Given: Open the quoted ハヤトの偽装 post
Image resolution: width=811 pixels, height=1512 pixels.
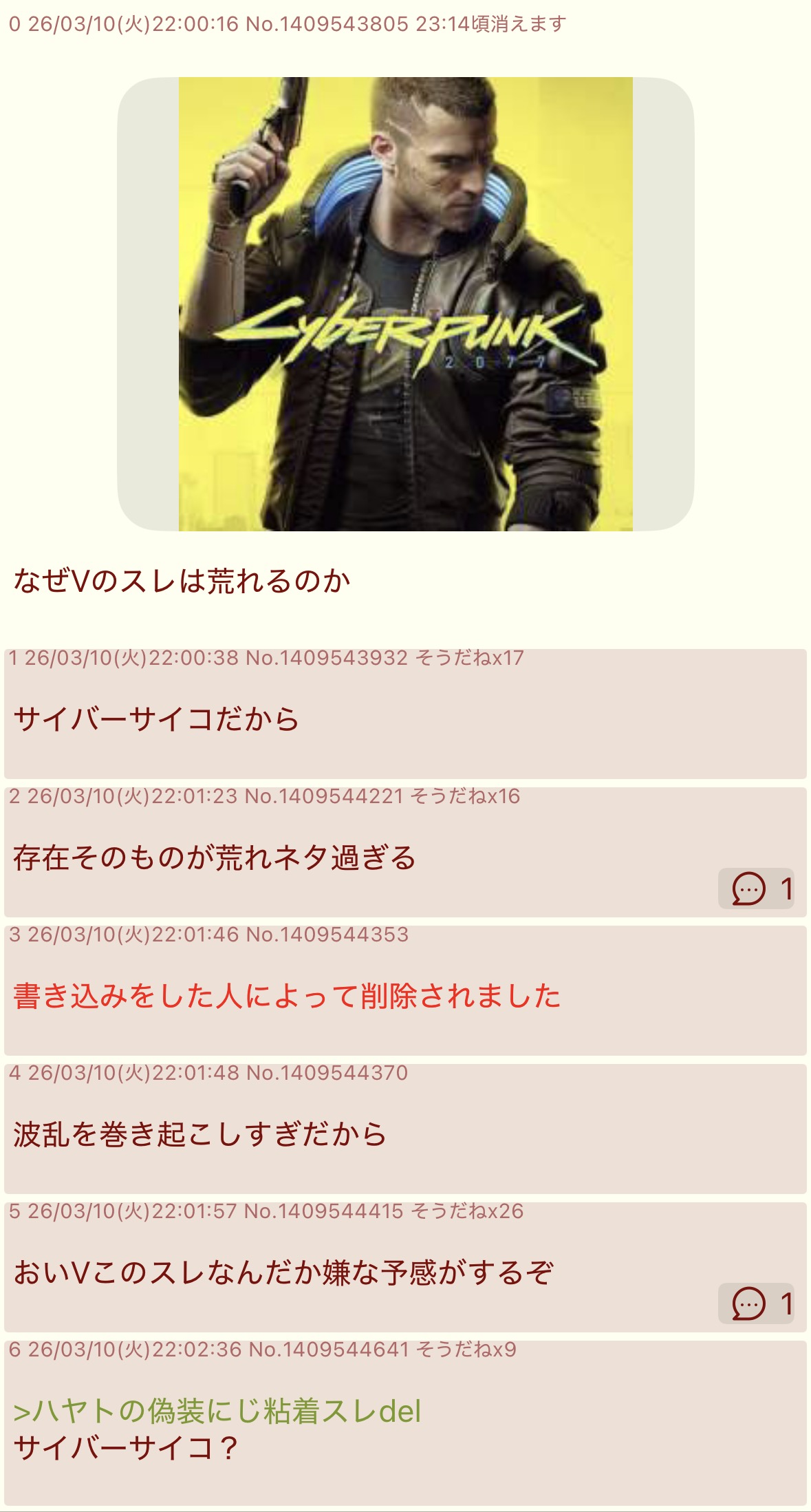Looking at the screenshot, I should coord(217,1412).
